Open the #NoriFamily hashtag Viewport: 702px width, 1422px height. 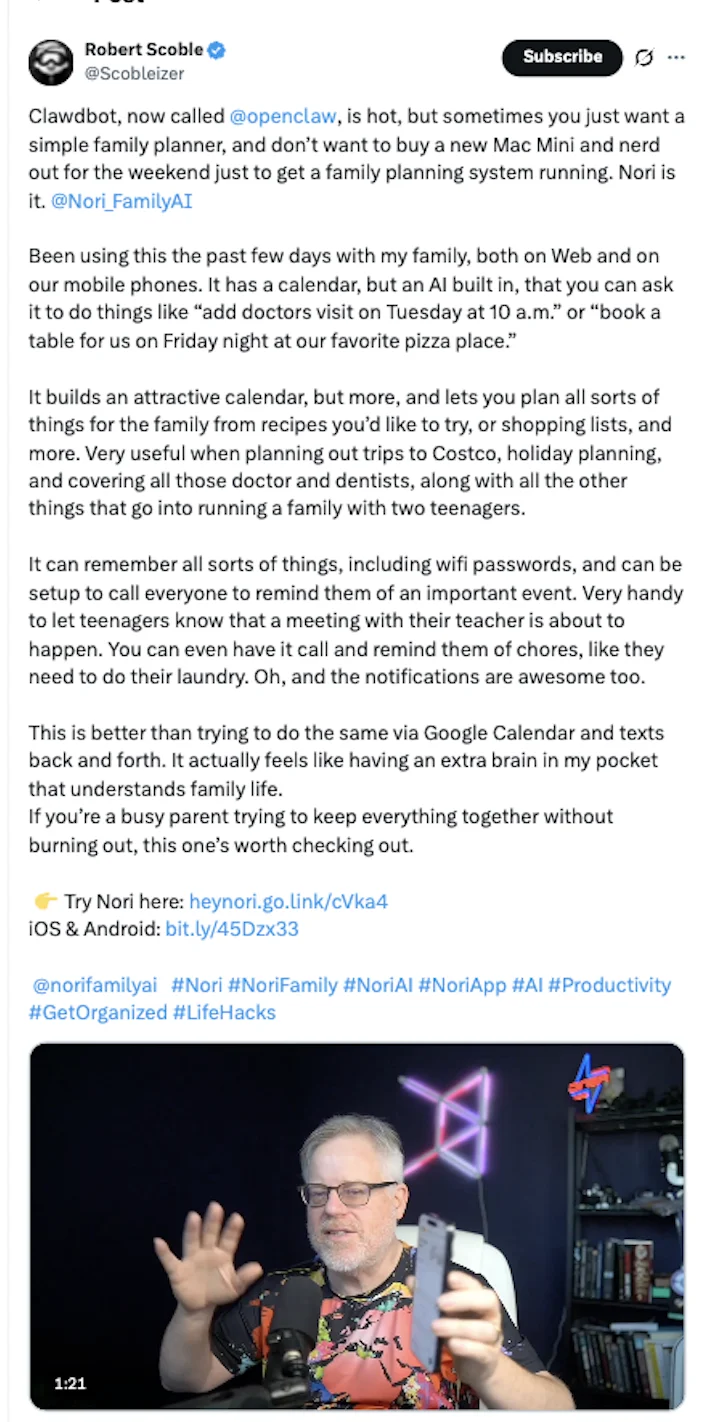[x=282, y=985]
